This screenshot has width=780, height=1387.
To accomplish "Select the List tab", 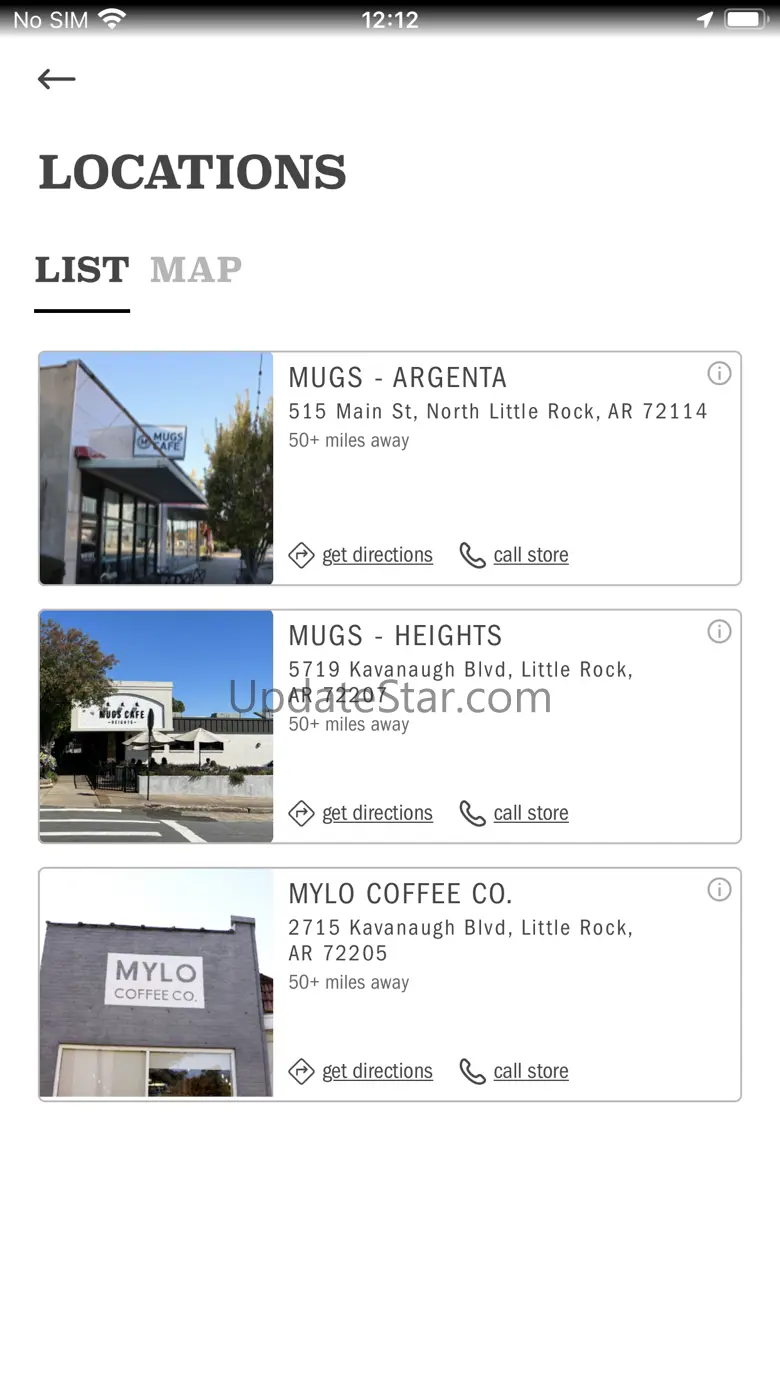I will coord(82,269).
